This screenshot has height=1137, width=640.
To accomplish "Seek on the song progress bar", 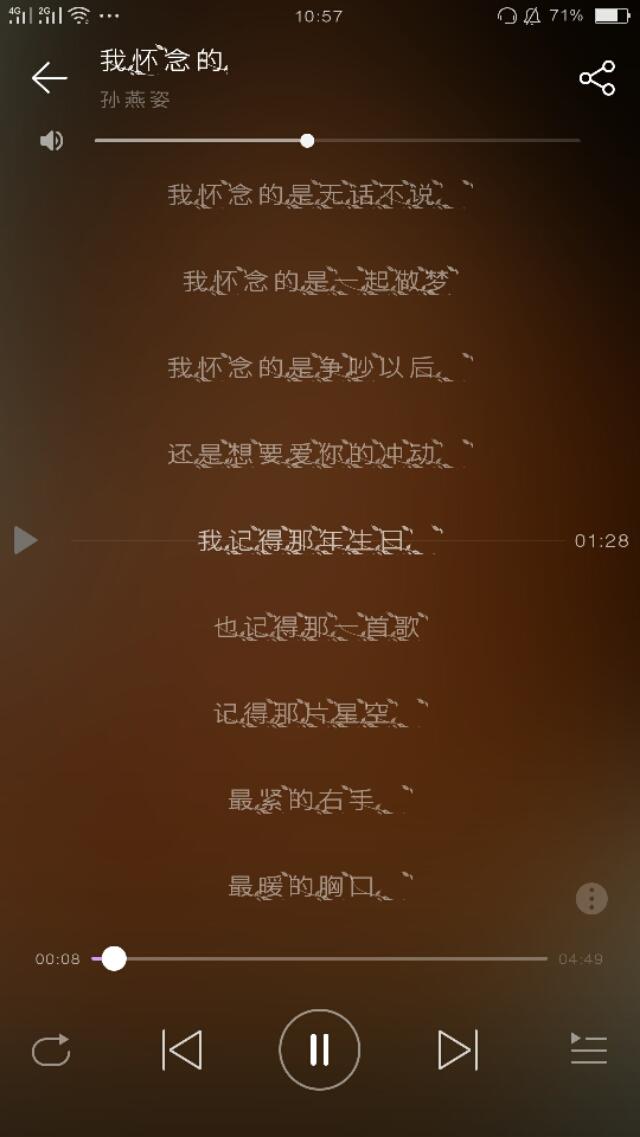I will (320, 959).
